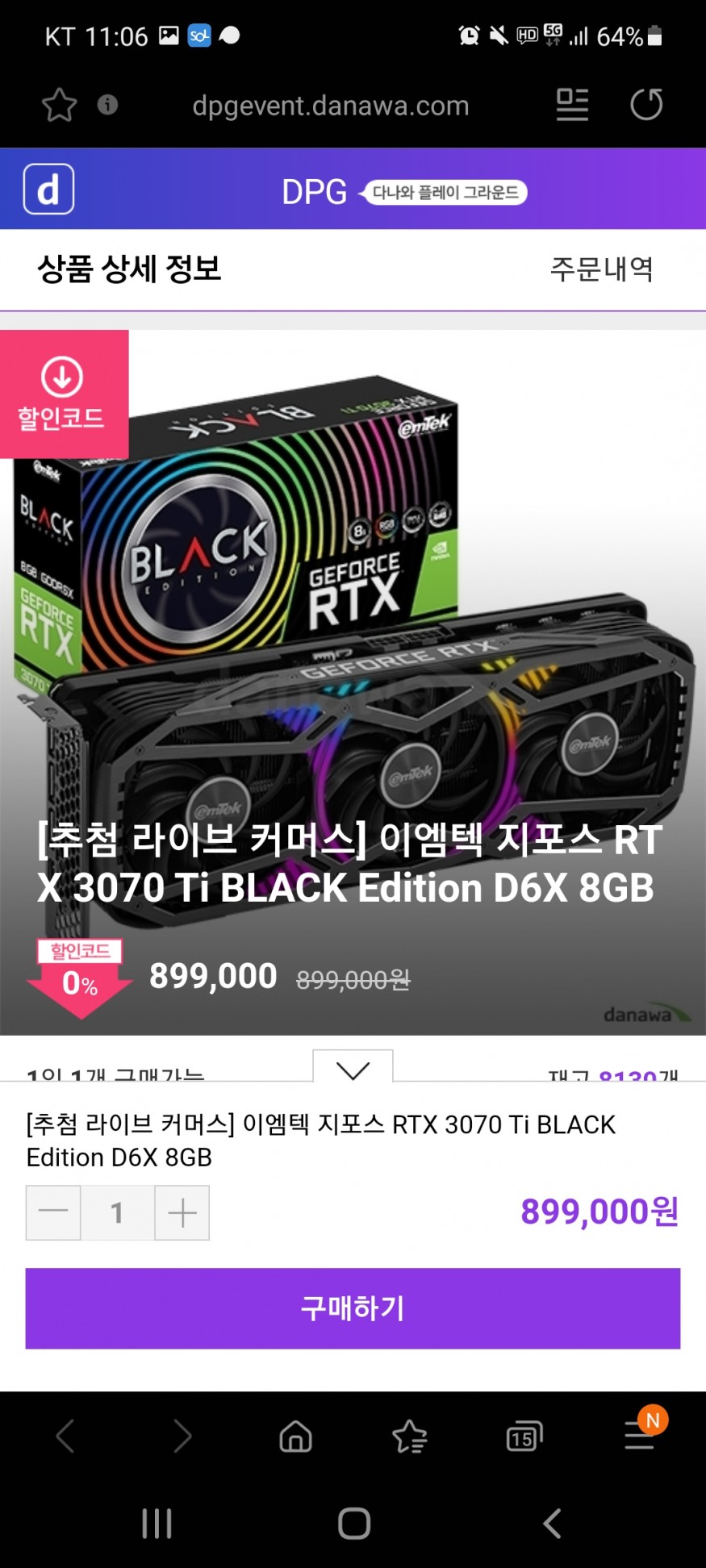View site information icon
Image resolution: width=706 pixels, height=1568 pixels.
107,105
